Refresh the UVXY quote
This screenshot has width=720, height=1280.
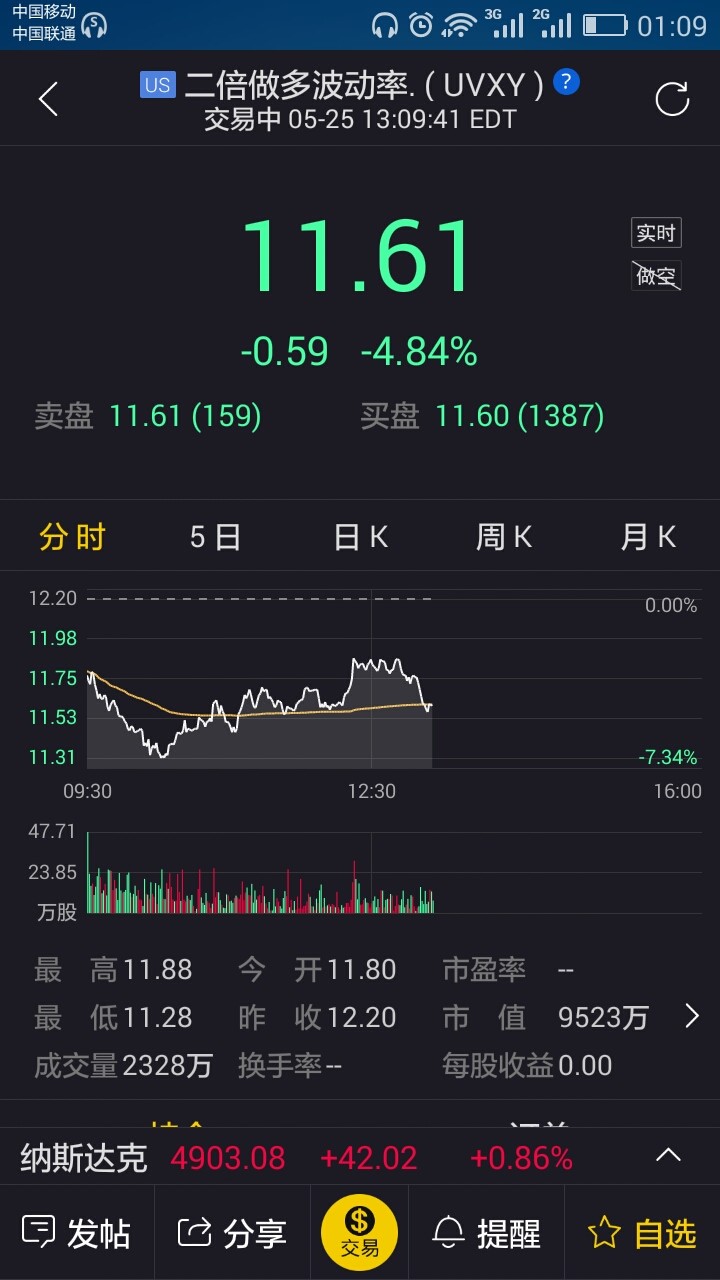[x=672, y=99]
